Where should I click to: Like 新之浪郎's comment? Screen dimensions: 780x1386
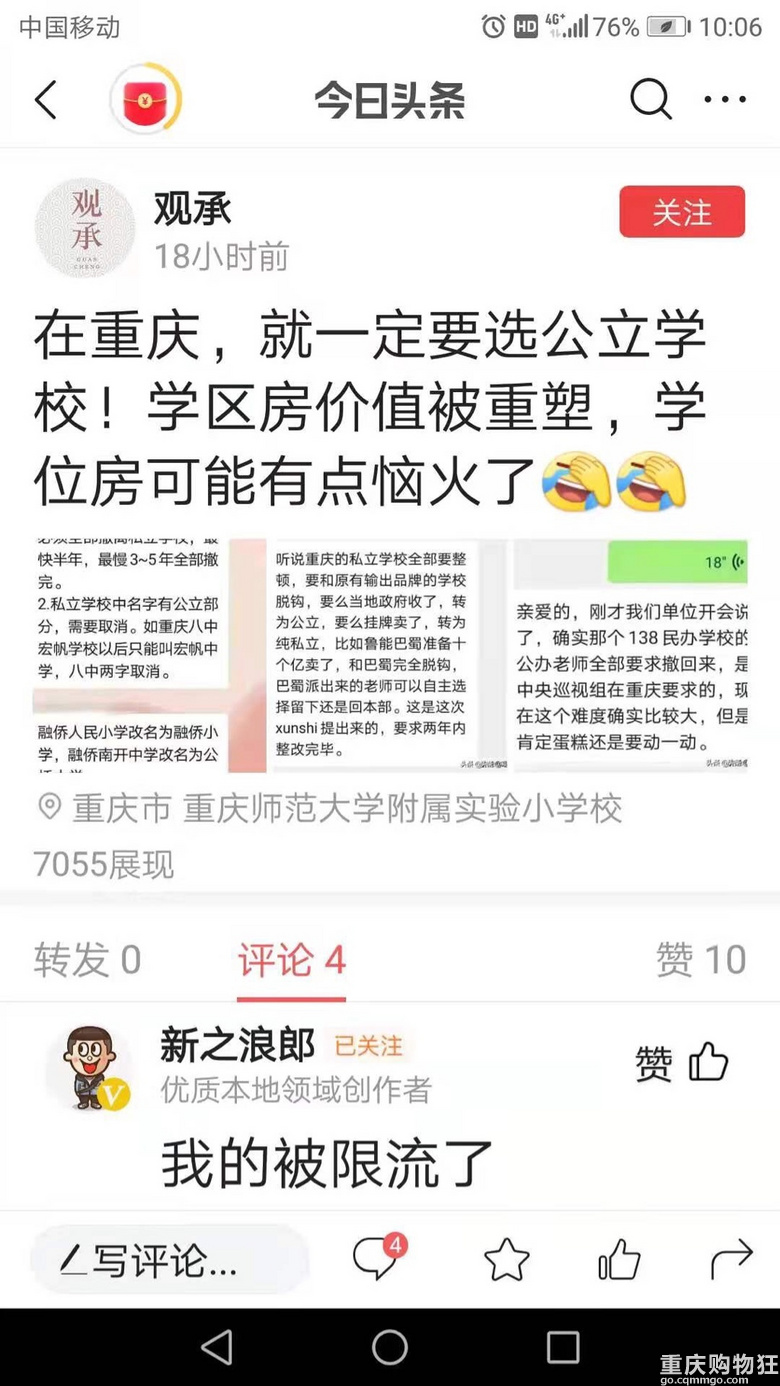[683, 1062]
